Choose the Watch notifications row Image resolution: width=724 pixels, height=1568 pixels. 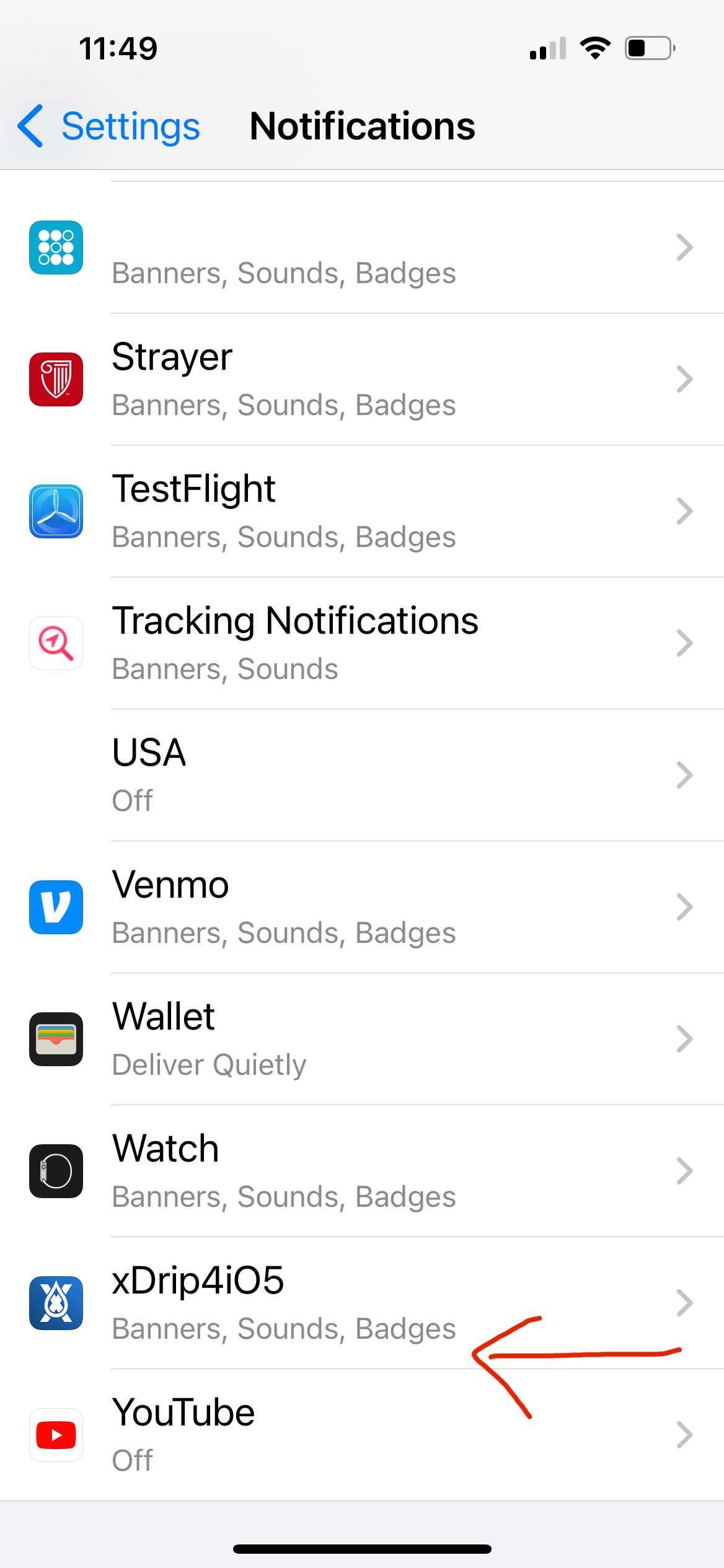click(362, 1171)
